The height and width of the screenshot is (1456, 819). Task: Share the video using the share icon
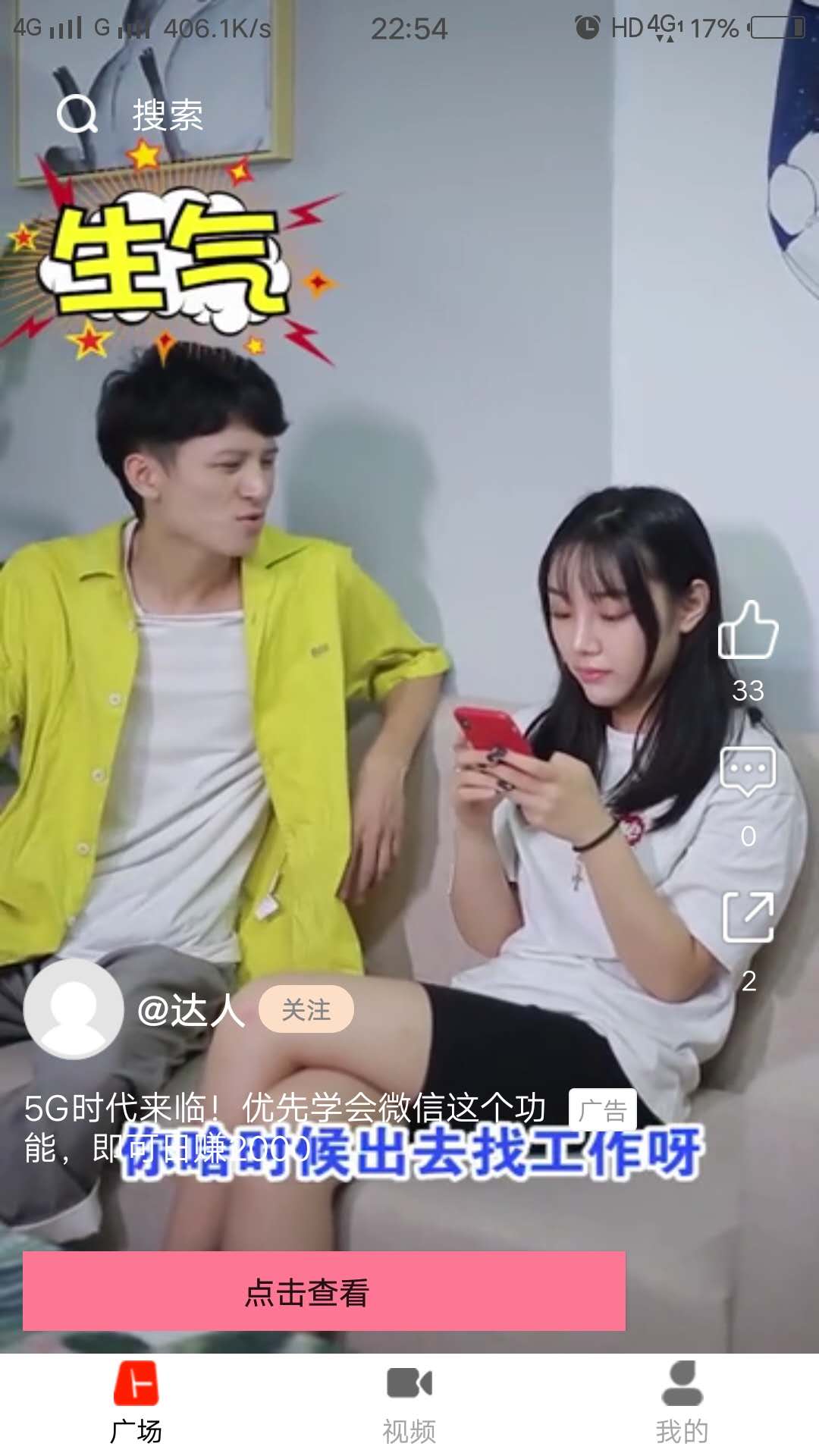(748, 914)
